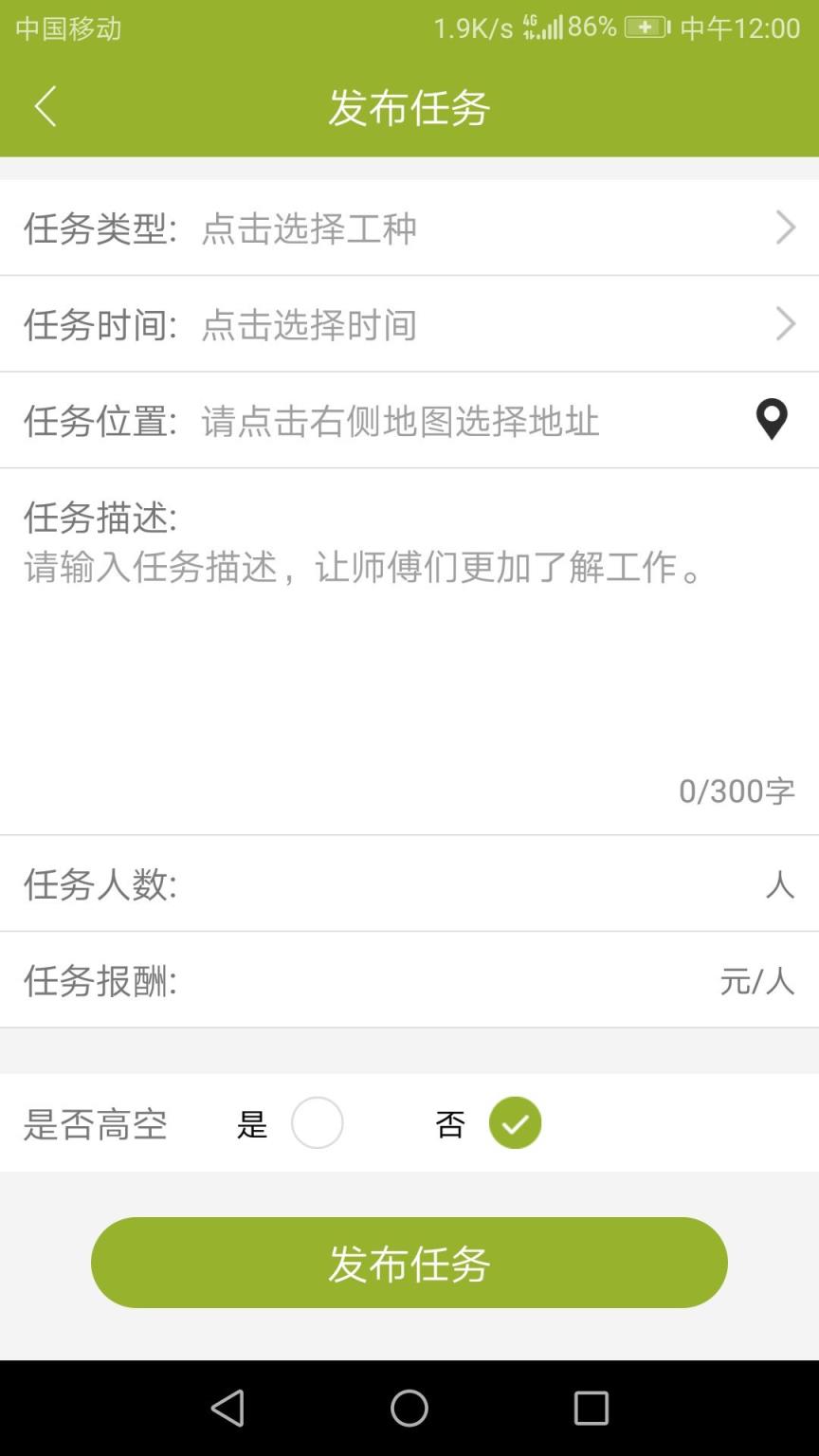Image resolution: width=819 pixels, height=1456 pixels.
Task: Toggle the green checked 否 option off
Action: pos(515,1122)
